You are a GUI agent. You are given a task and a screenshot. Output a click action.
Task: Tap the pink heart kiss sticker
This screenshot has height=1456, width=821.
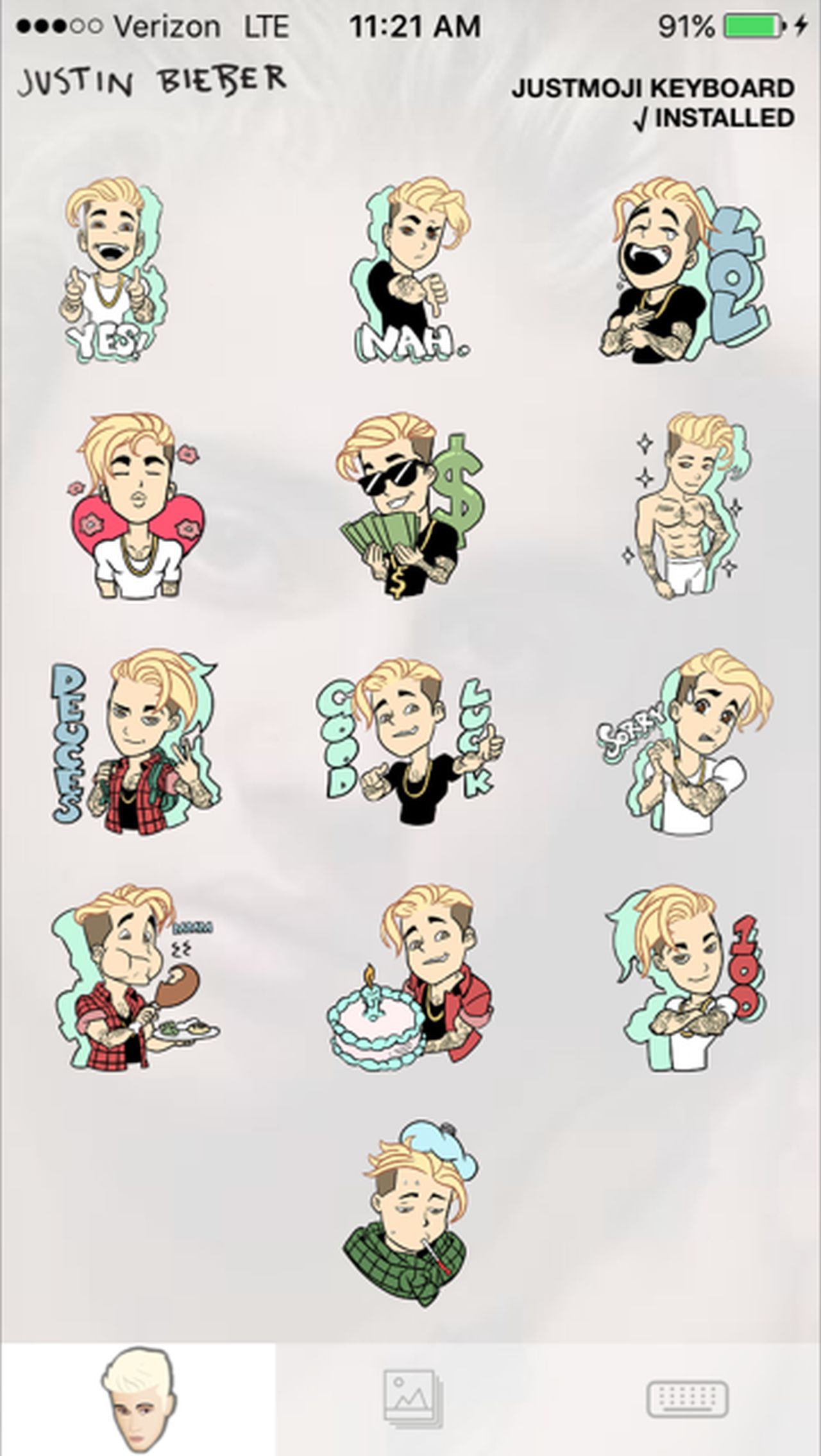(x=136, y=506)
